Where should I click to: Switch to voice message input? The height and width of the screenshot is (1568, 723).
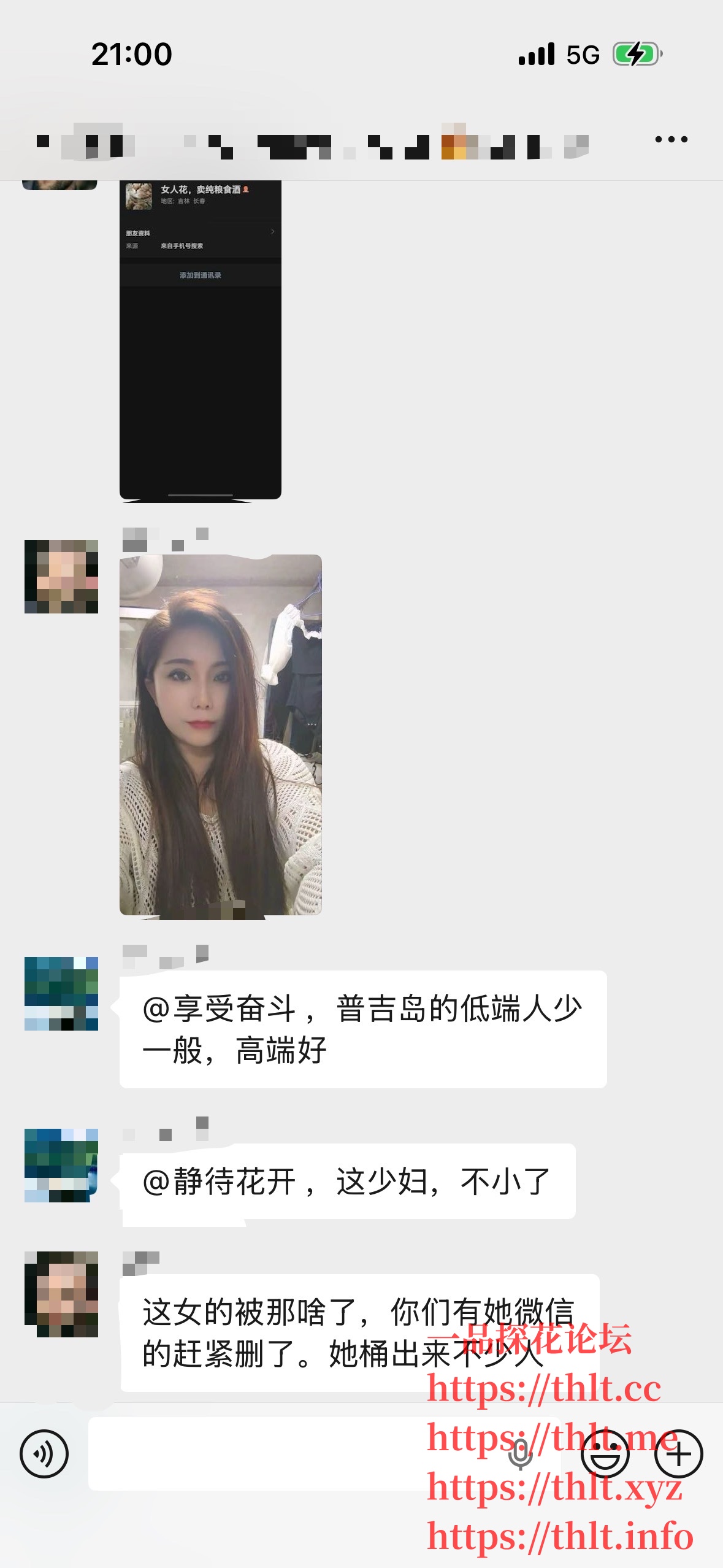coord(44,1453)
